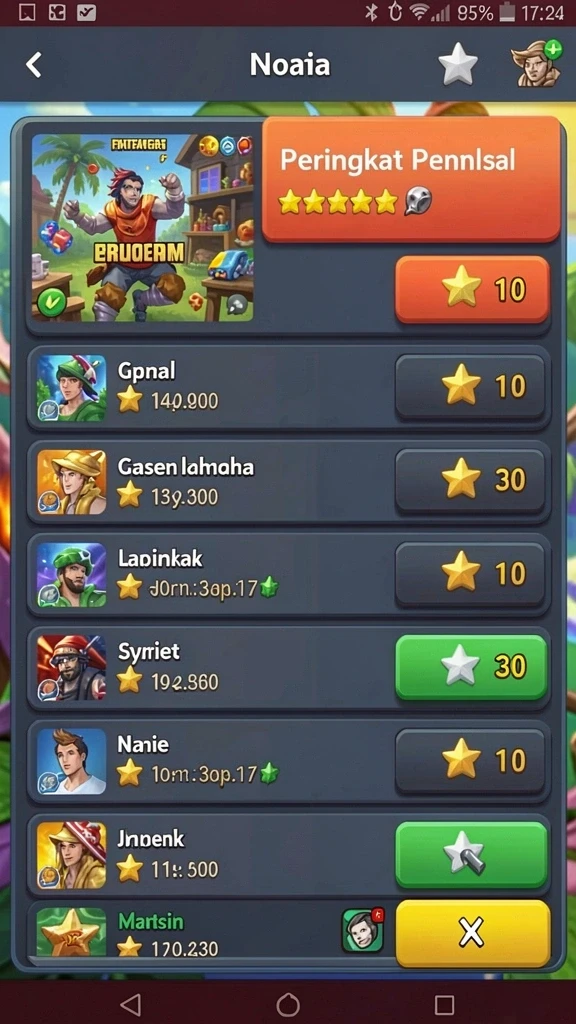Go back with the top-left arrow
Image resolution: width=576 pixels, height=1024 pixels.
(33, 65)
